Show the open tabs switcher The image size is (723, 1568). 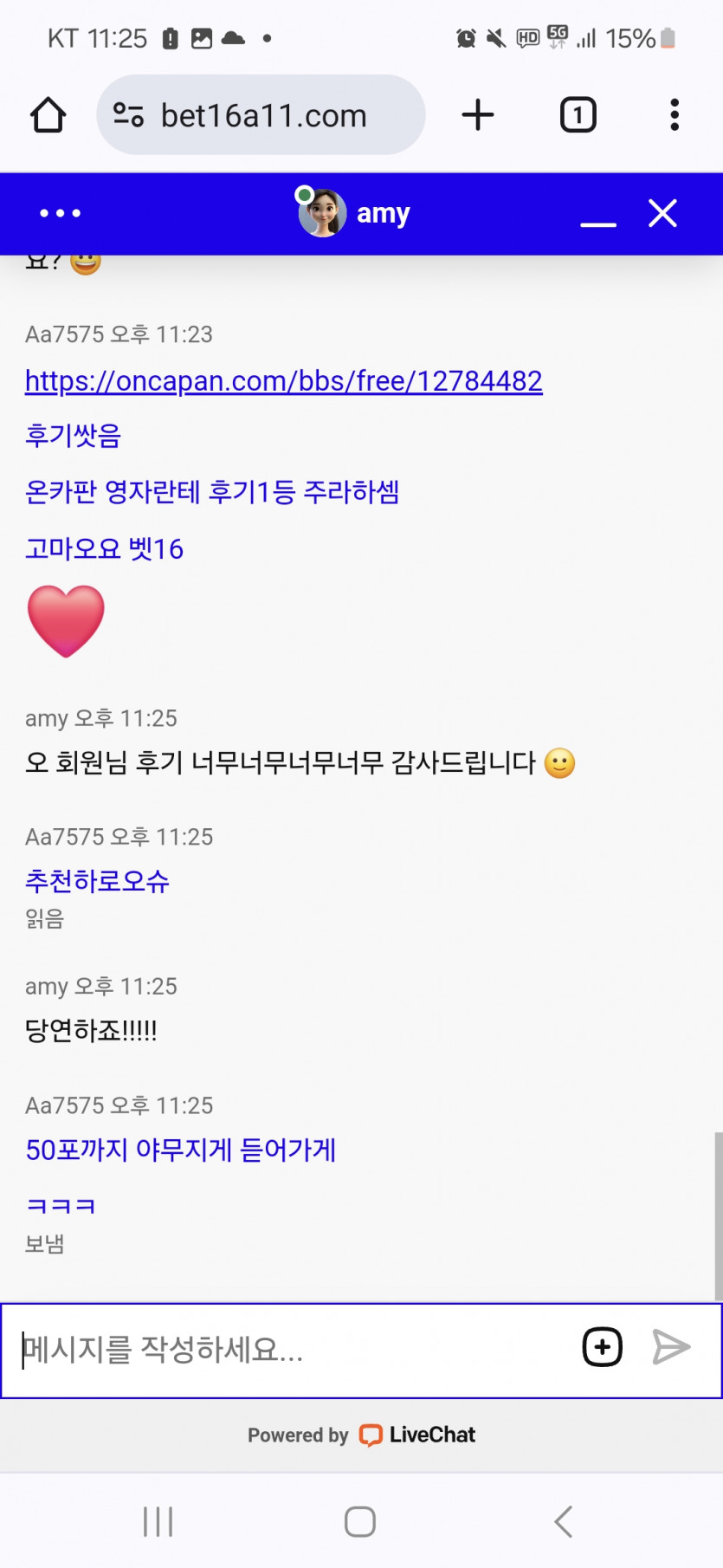tap(578, 115)
